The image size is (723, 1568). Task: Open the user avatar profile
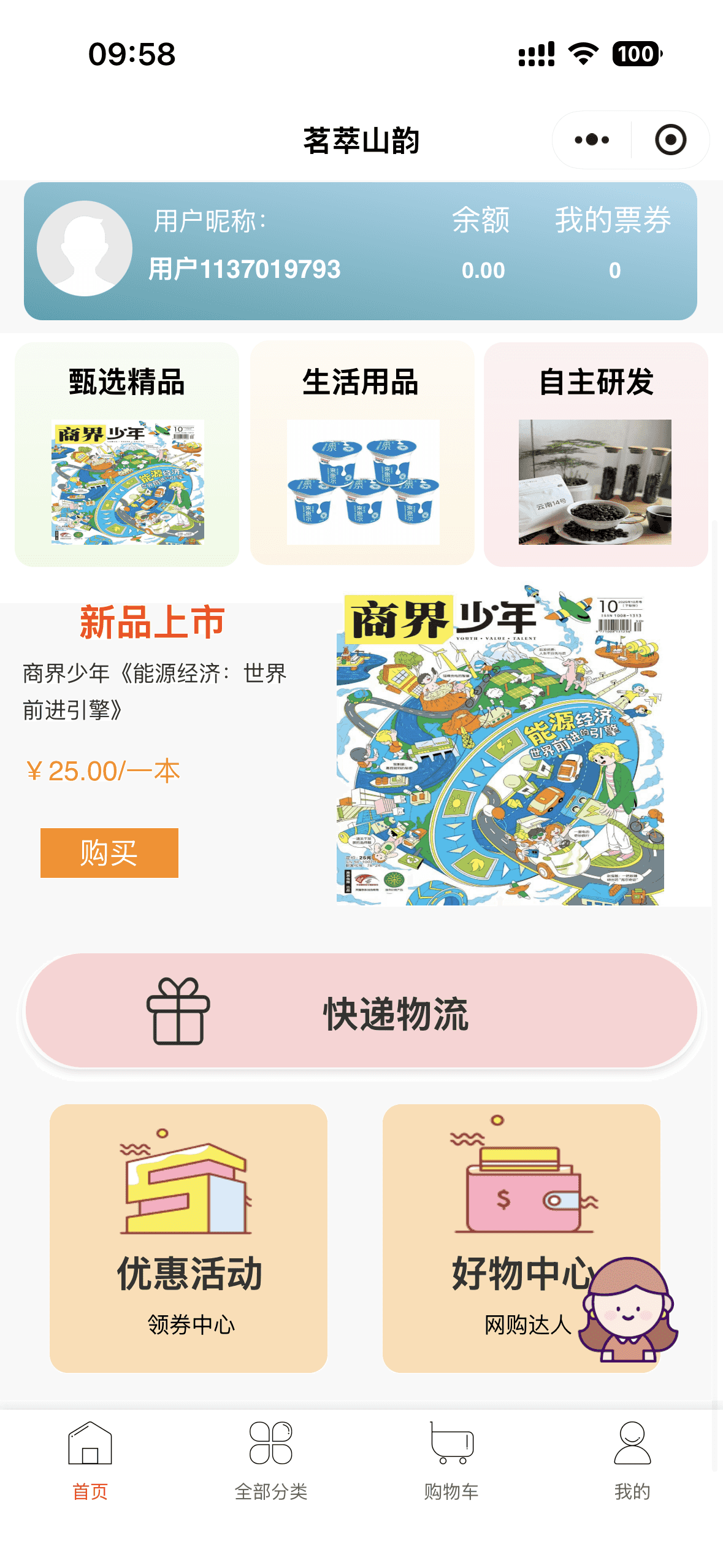pos(85,248)
